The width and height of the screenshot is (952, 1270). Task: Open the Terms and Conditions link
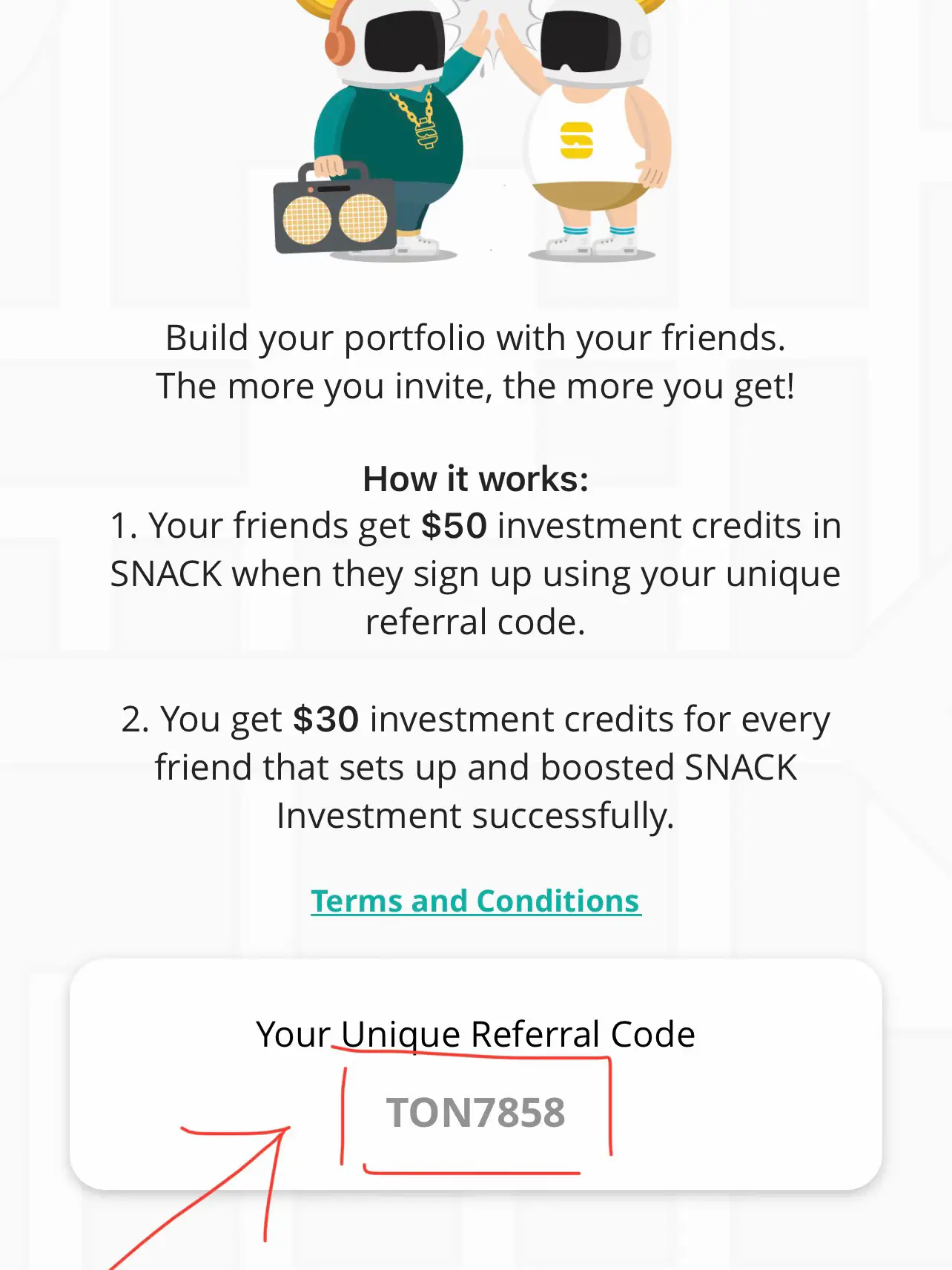point(475,901)
